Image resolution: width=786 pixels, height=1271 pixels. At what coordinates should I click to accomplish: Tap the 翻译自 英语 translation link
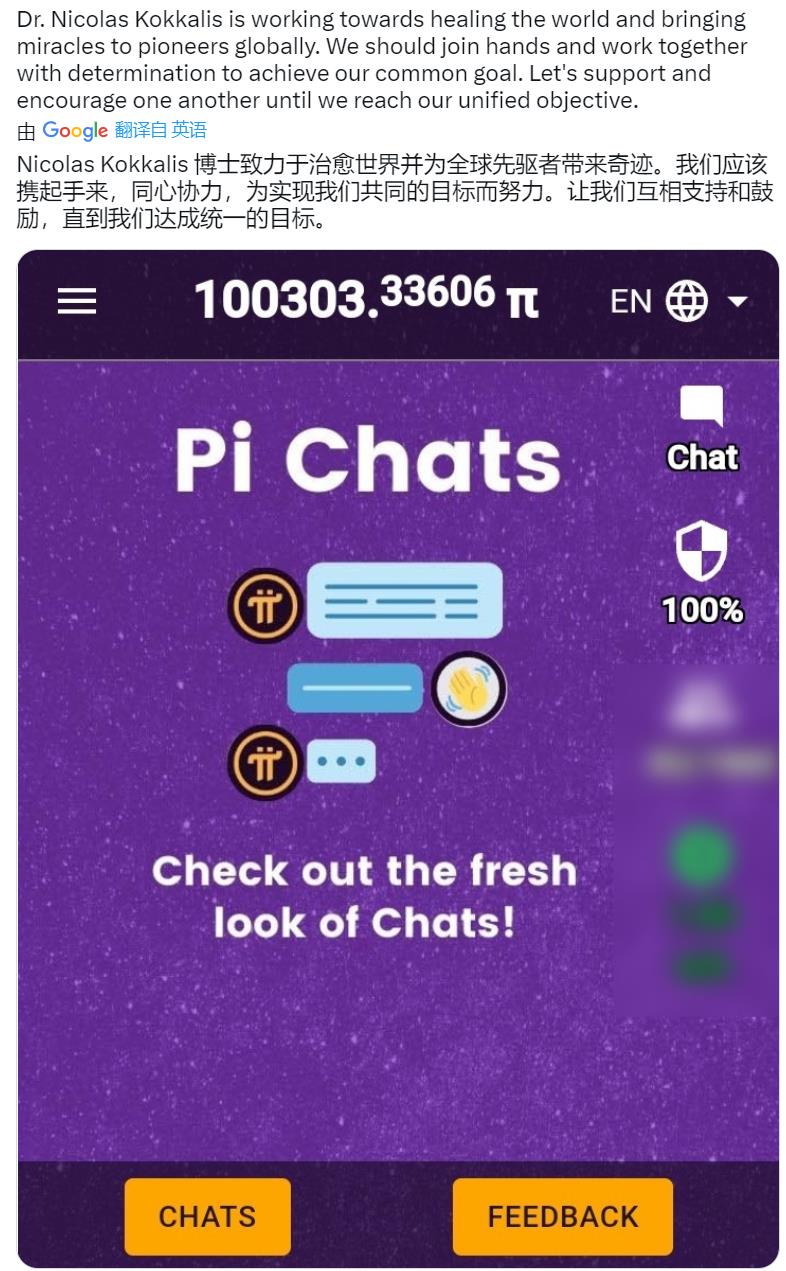160,130
